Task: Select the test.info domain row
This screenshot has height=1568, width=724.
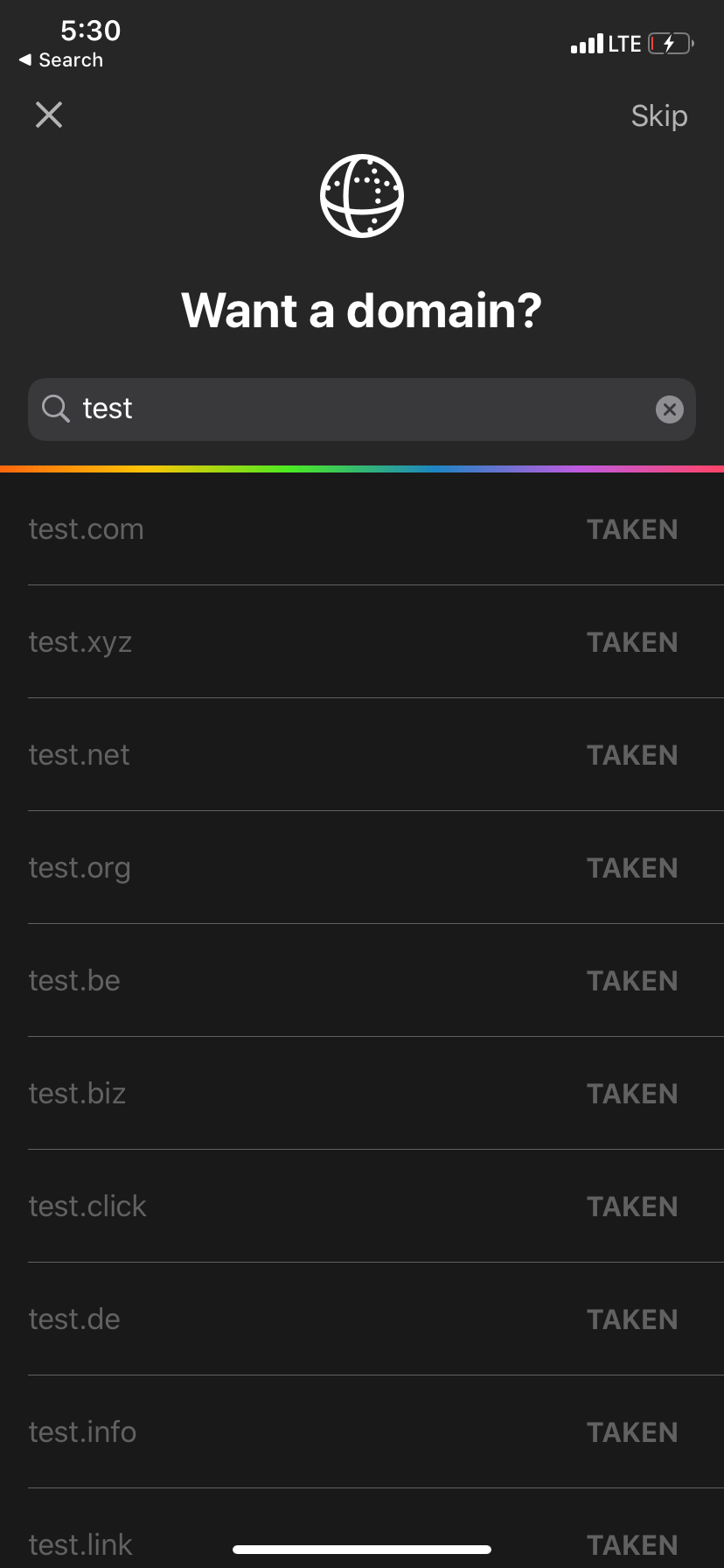Action: tap(362, 1432)
